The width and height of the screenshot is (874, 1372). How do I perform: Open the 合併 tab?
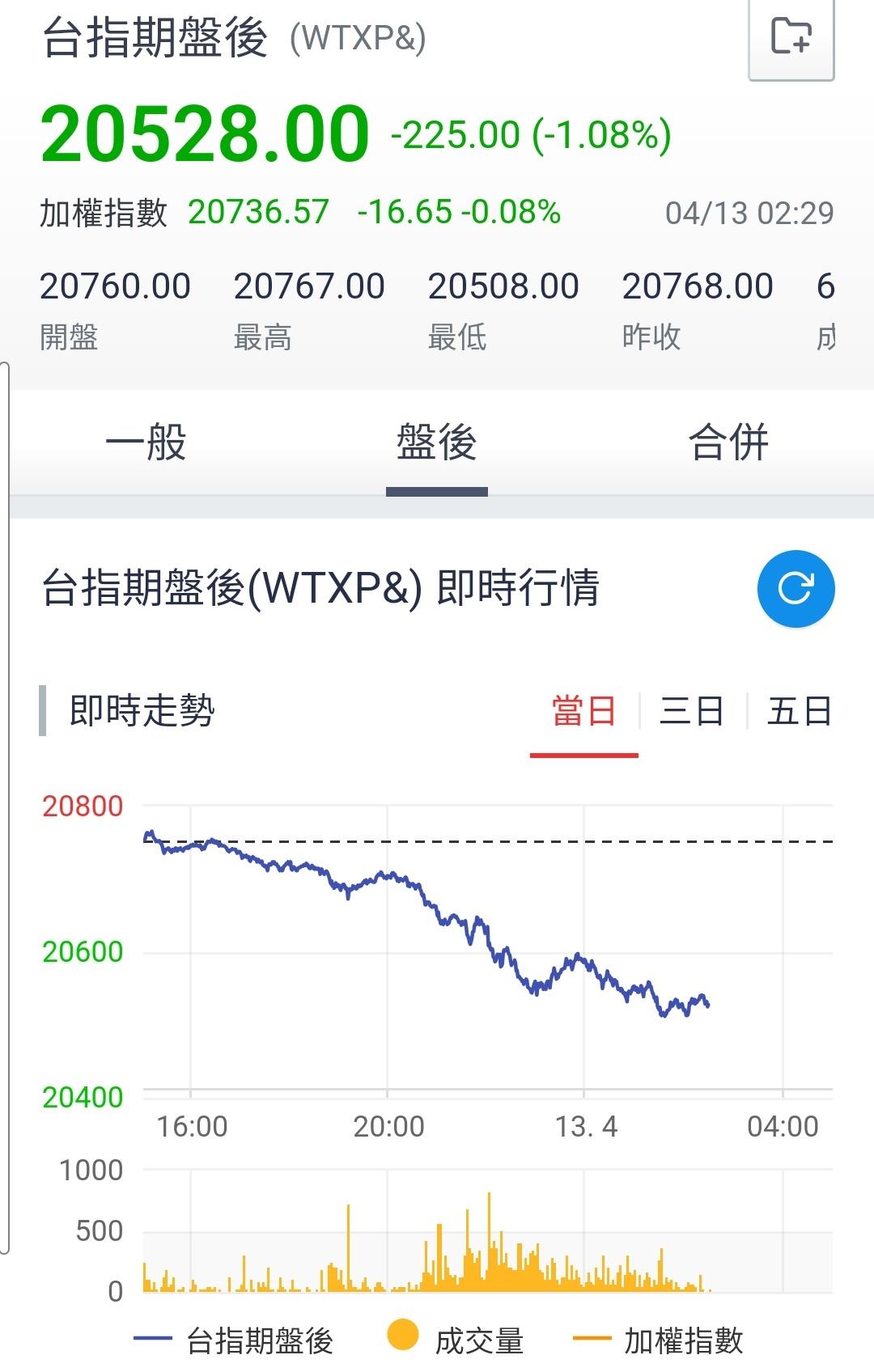[728, 443]
